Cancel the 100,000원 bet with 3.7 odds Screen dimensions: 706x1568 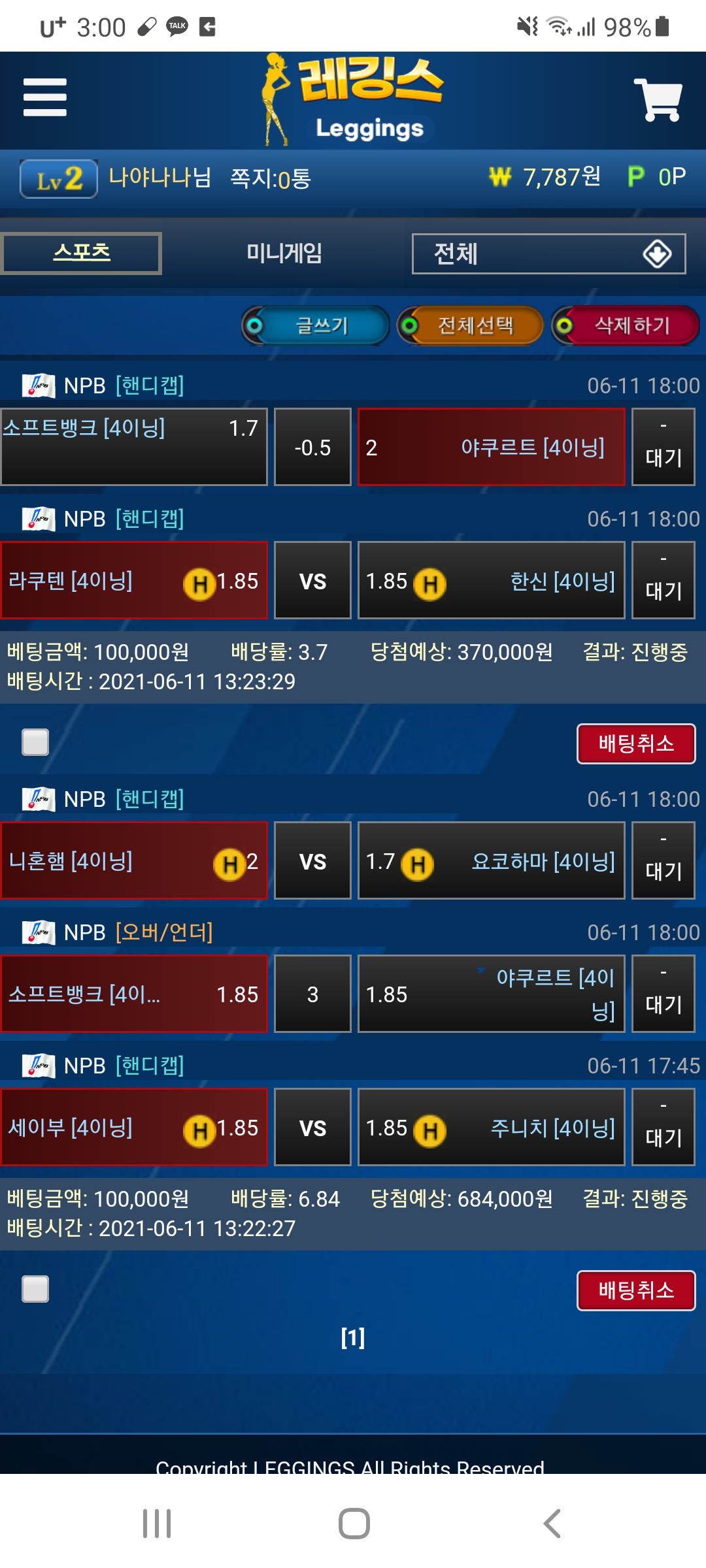pyautogui.click(x=635, y=743)
